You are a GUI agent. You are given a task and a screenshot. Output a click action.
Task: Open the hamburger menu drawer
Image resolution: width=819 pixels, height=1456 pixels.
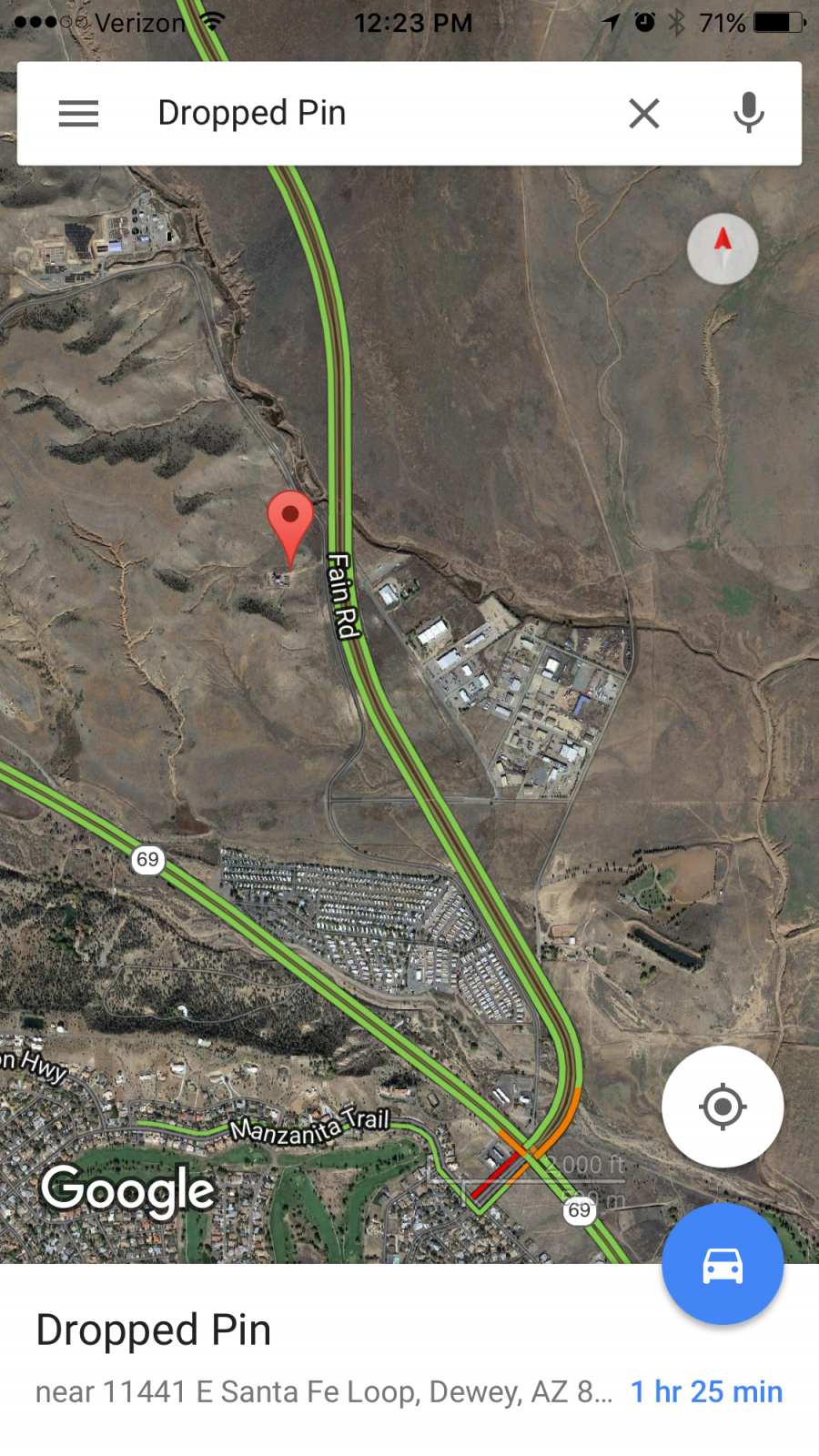coord(78,114)
